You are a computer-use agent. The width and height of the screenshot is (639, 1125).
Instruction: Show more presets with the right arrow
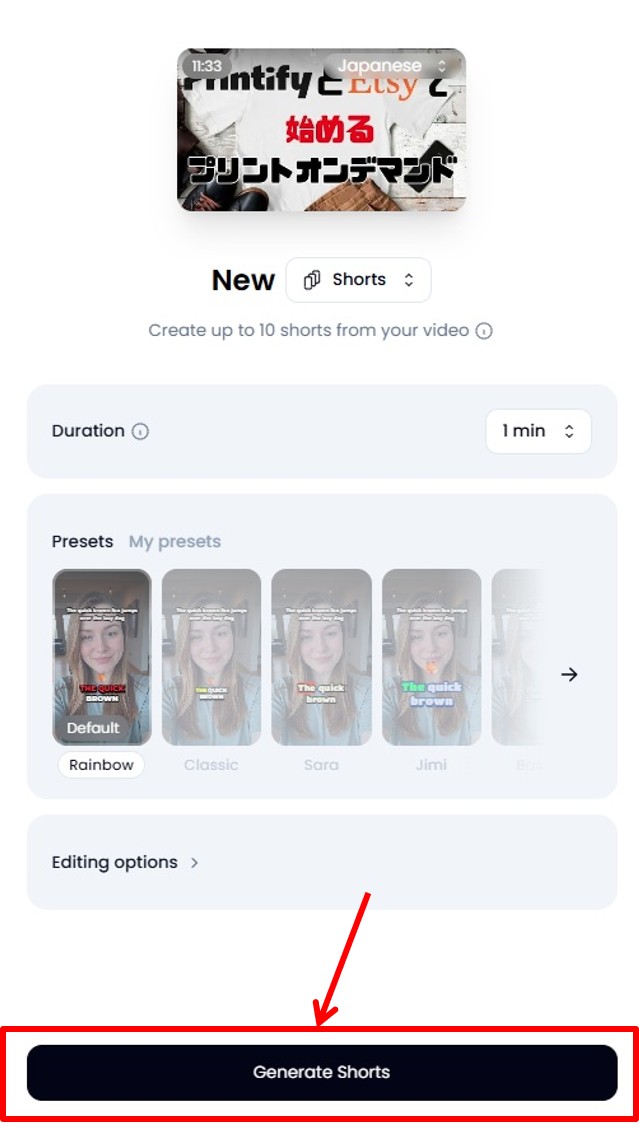569,675
